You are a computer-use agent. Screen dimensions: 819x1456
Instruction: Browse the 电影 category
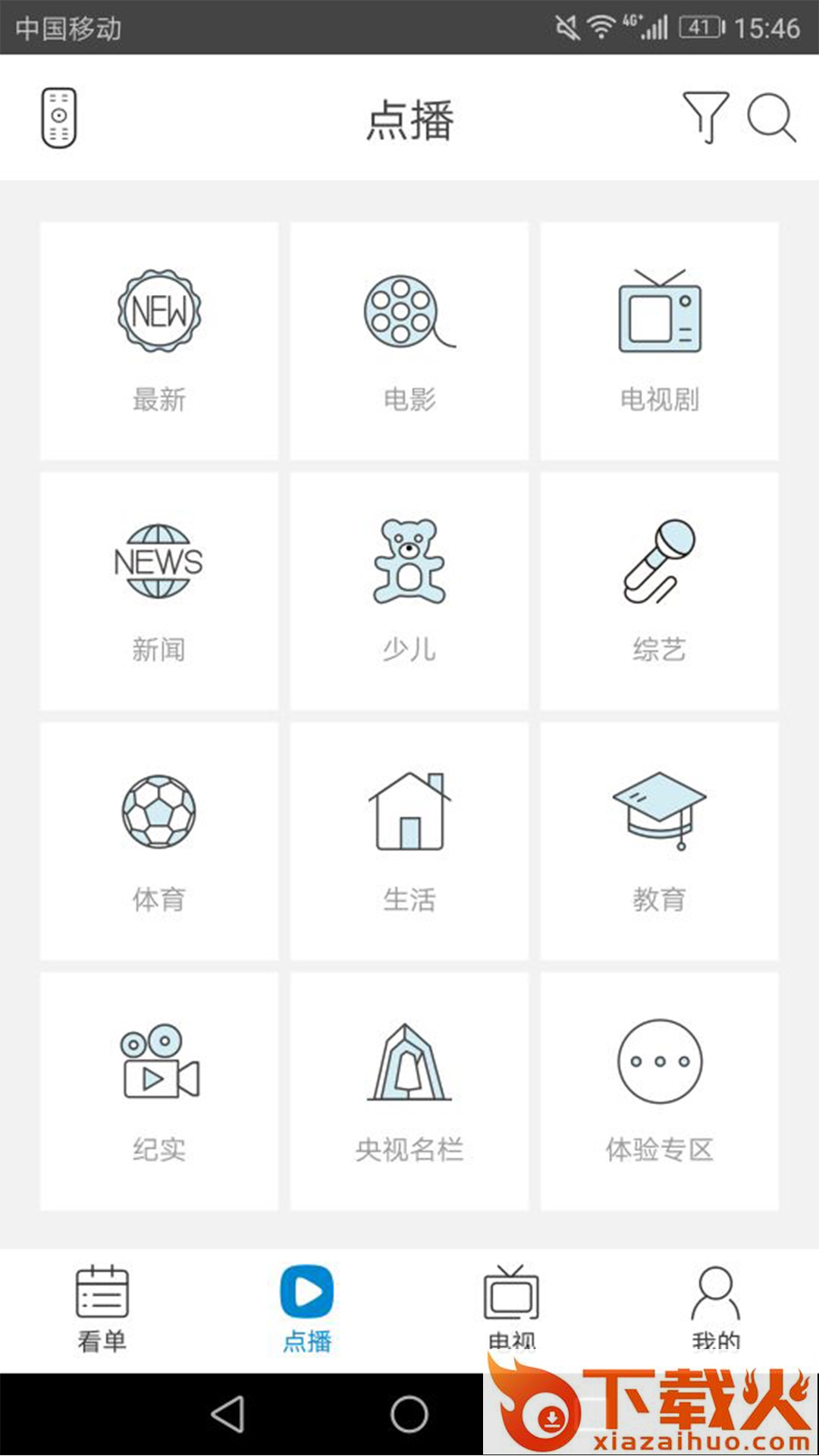tap(409, 340)
